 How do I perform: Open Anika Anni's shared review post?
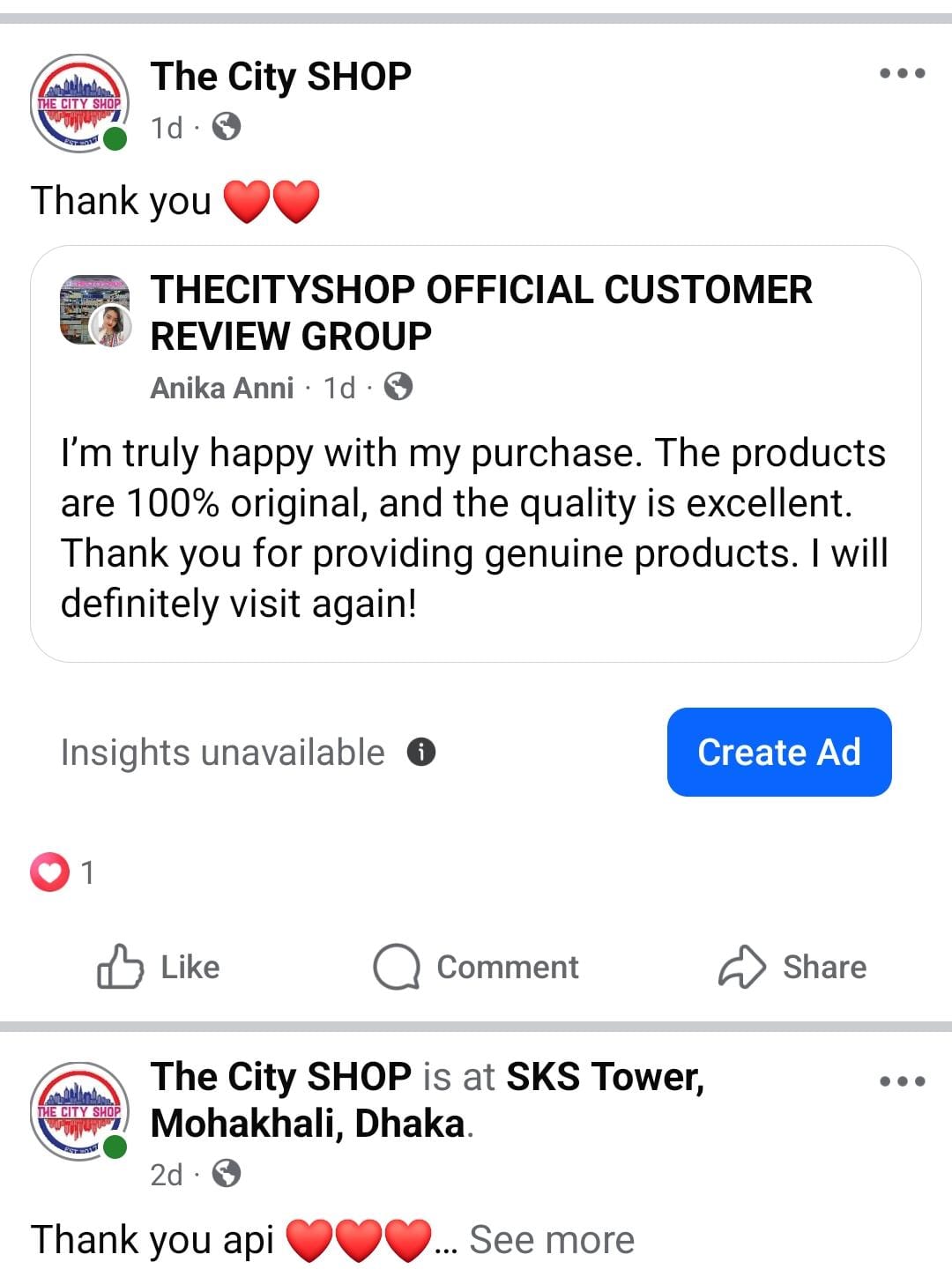(474, 527)
